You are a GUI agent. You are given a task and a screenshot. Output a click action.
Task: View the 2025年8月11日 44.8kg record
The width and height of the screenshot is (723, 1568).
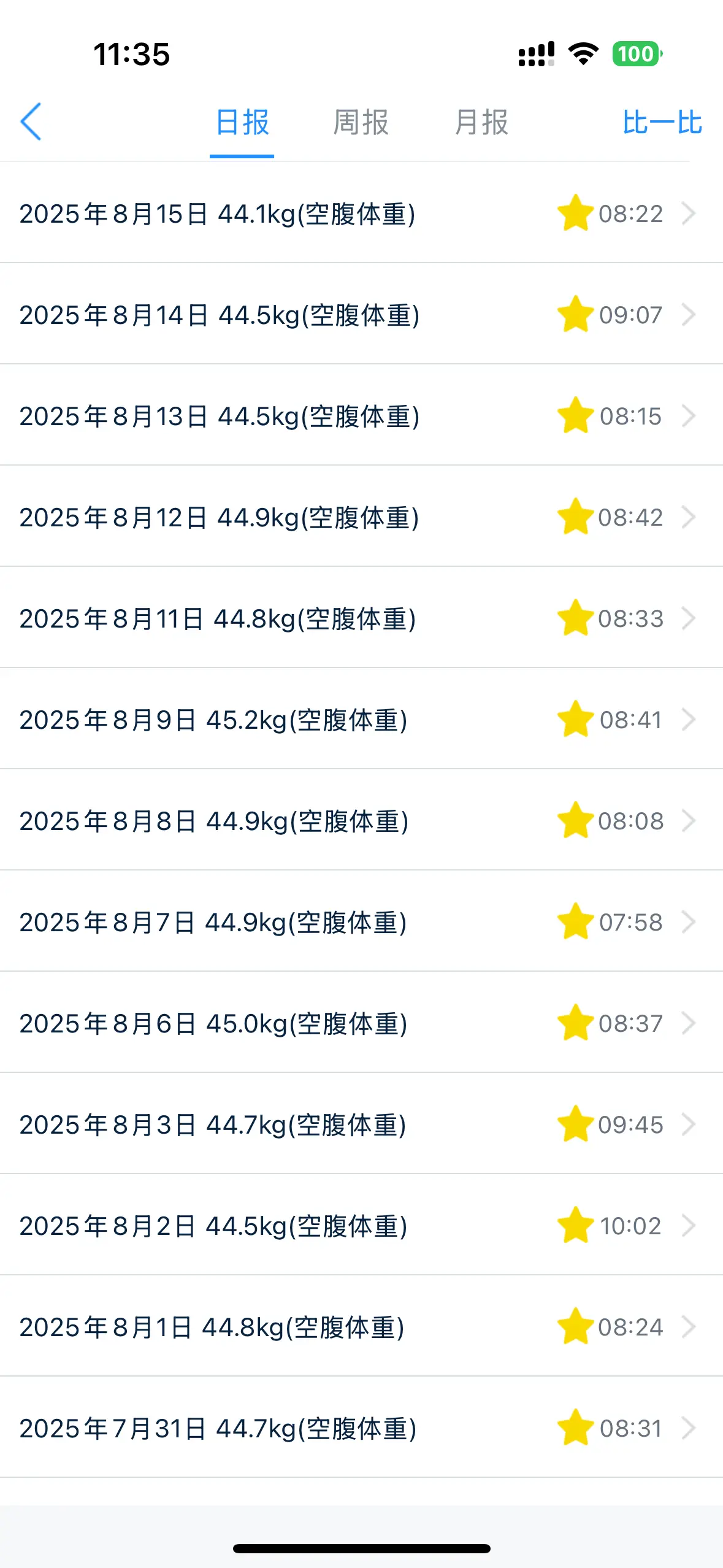[361, 618]
